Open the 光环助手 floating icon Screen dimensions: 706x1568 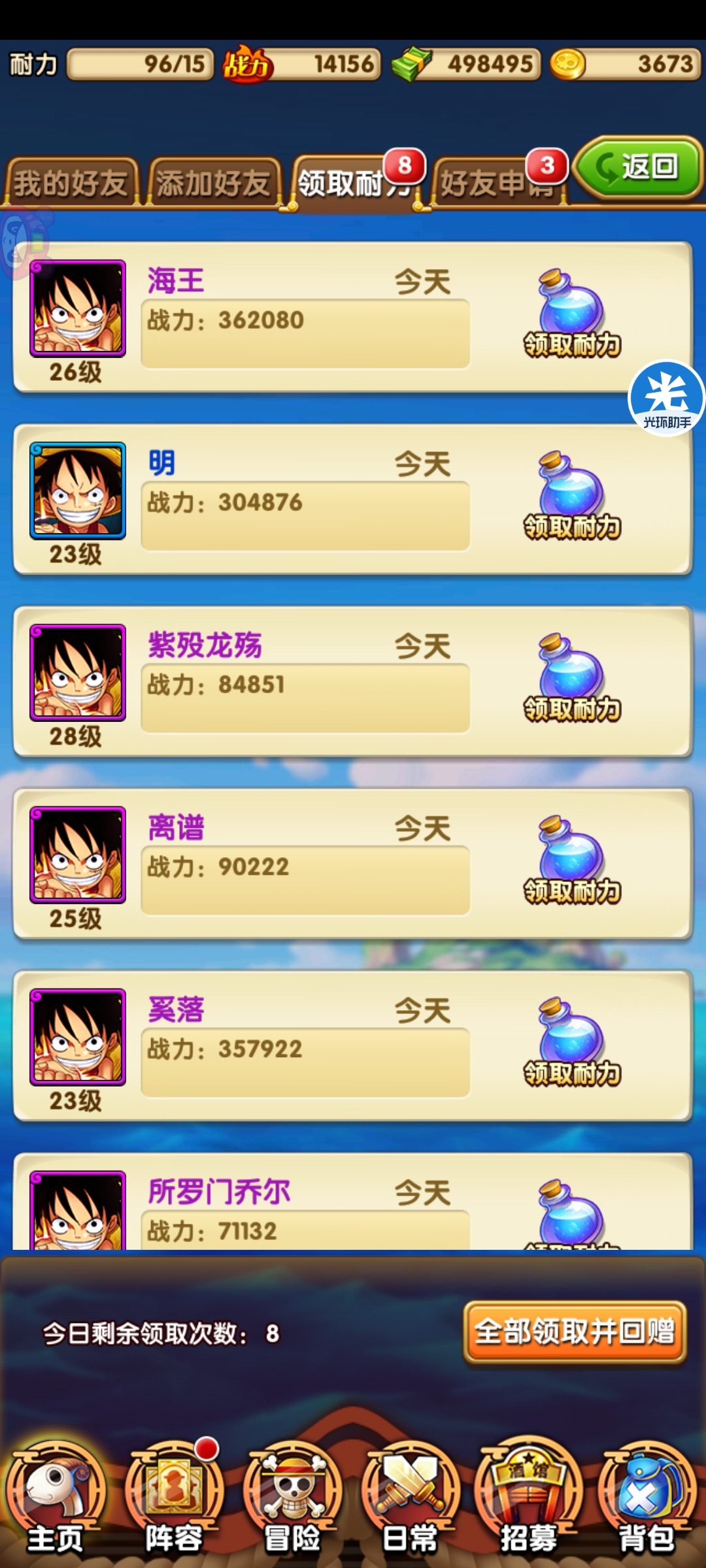coord(666,398)
